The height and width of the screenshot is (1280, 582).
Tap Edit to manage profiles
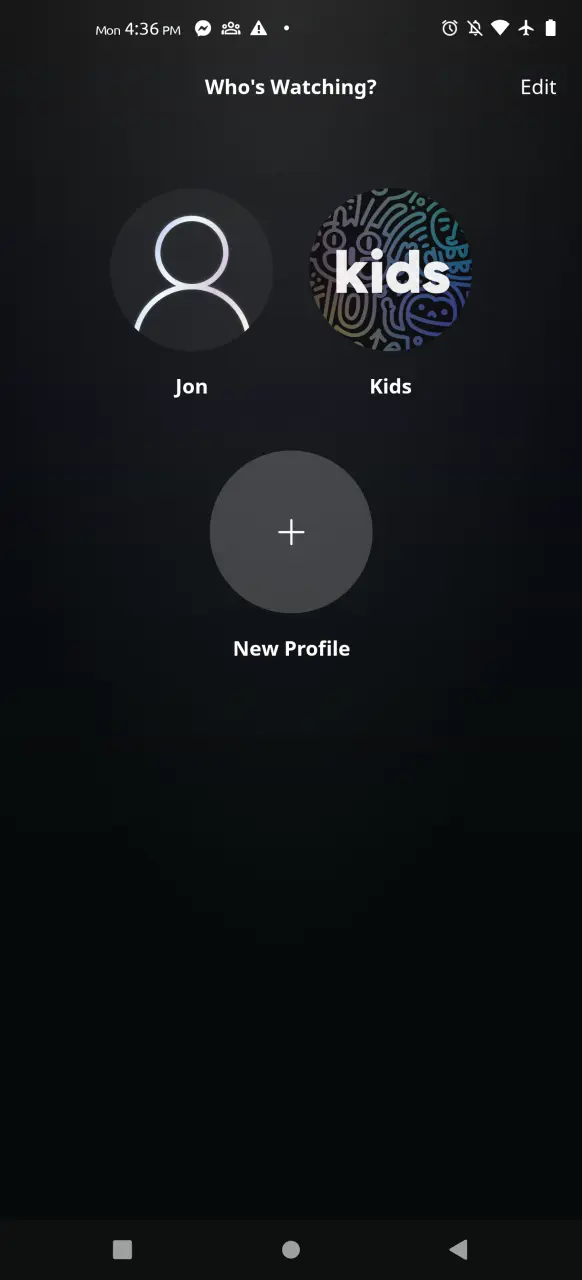(538, 87)
